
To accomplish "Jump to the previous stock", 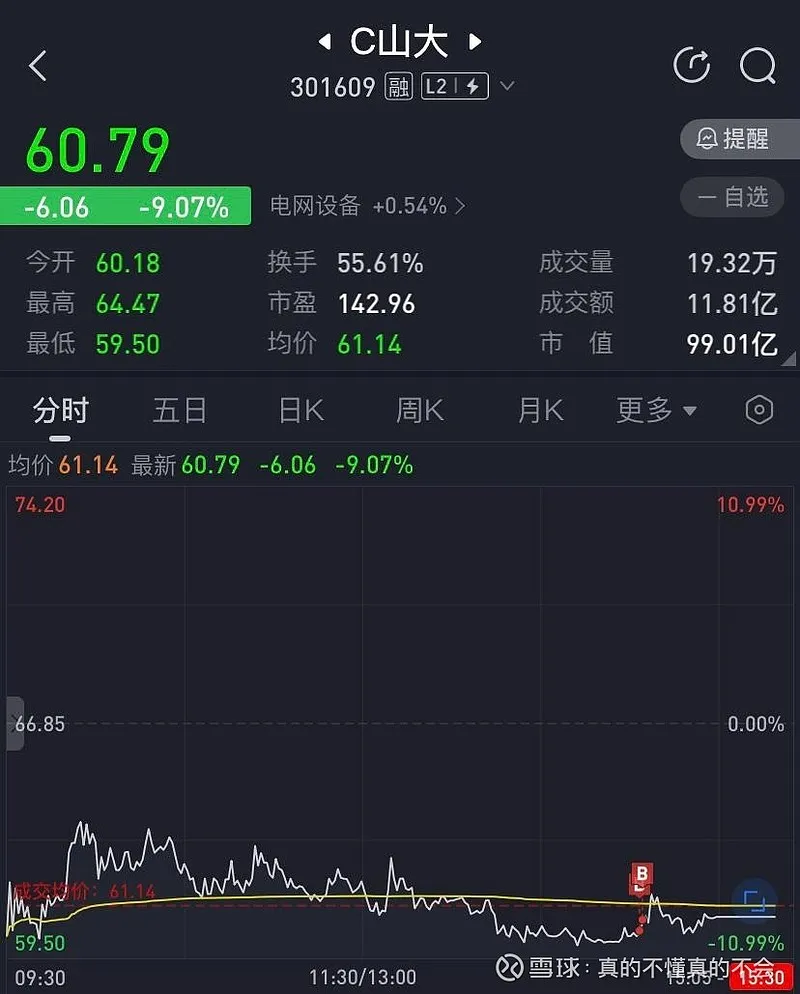I will point(324,42).
